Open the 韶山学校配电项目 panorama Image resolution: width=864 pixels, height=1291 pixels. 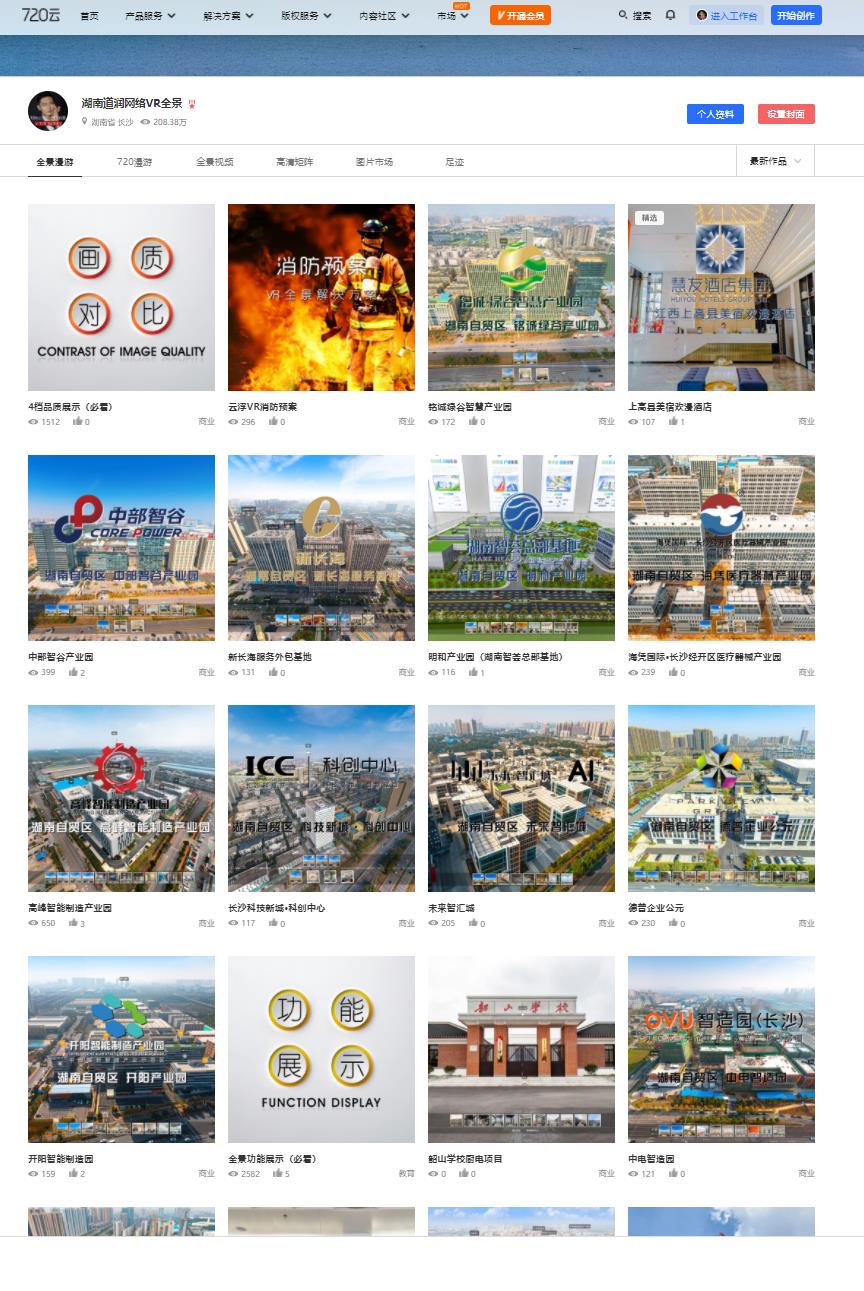click(x=521, y=1049)
